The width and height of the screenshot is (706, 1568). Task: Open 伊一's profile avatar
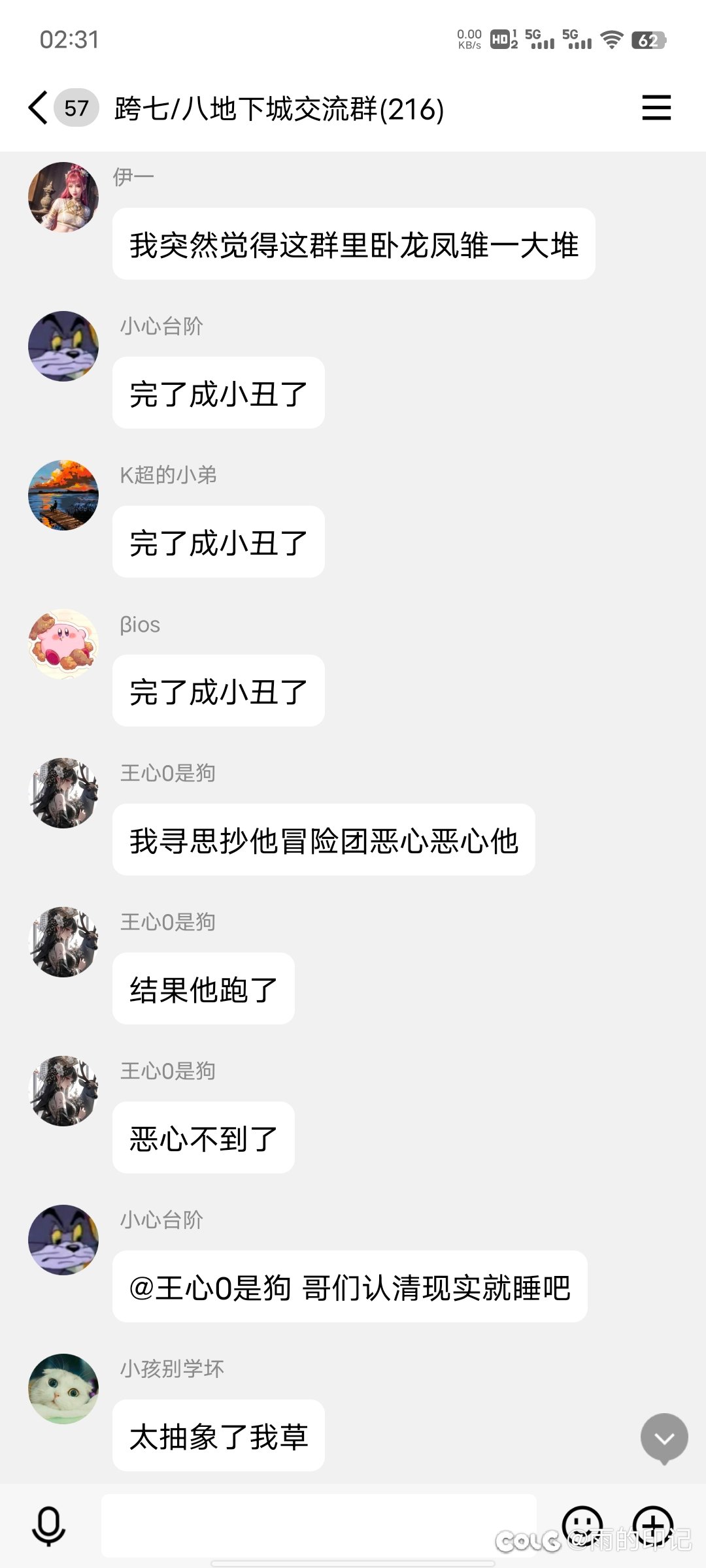pos(63,197)
